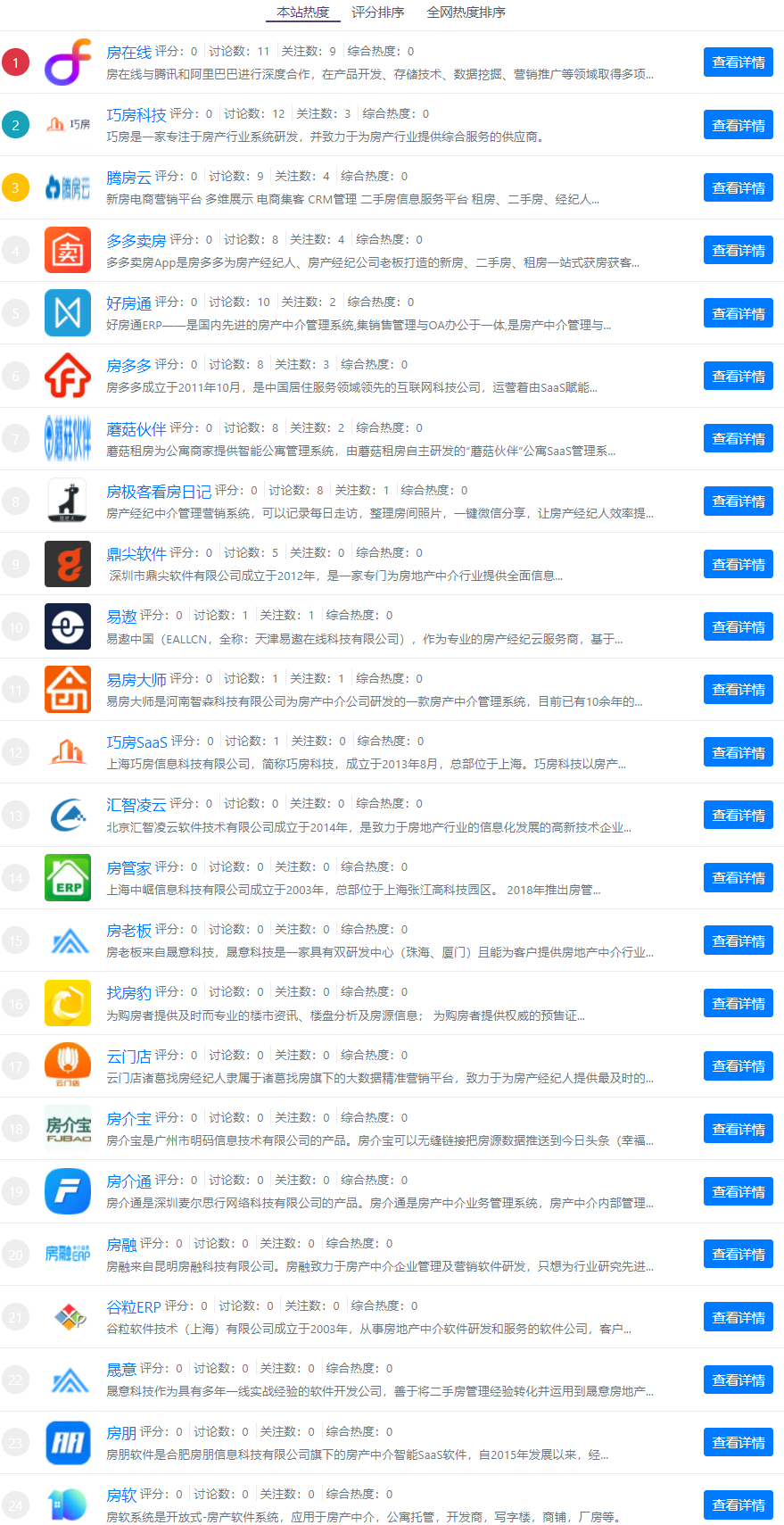View details of 易房大师

click(738, 690)
